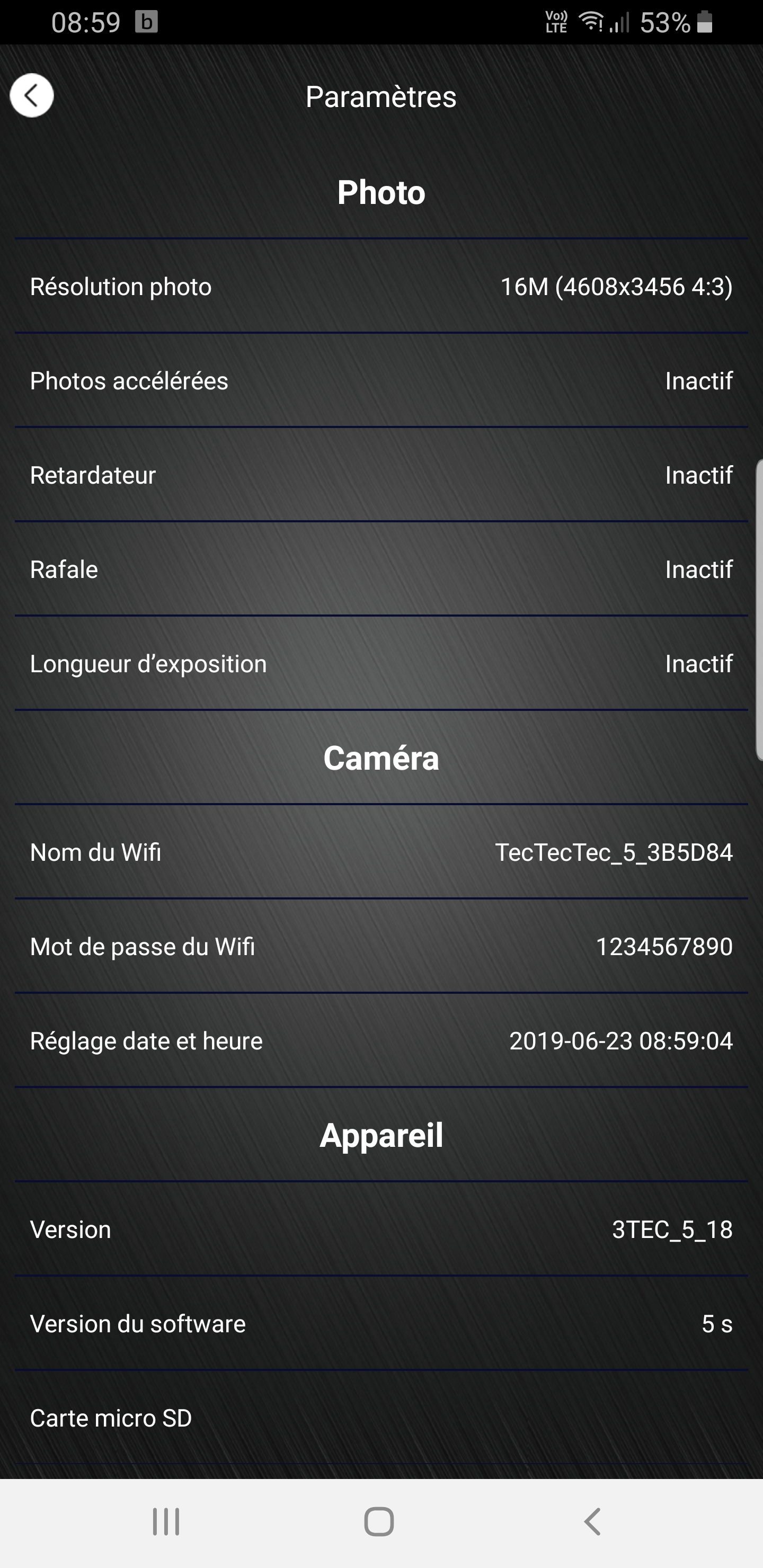This screenshot has height=1568, width=763.
Task: Change Mot de passe du Wifi
Action: click(x=381, y=947)
